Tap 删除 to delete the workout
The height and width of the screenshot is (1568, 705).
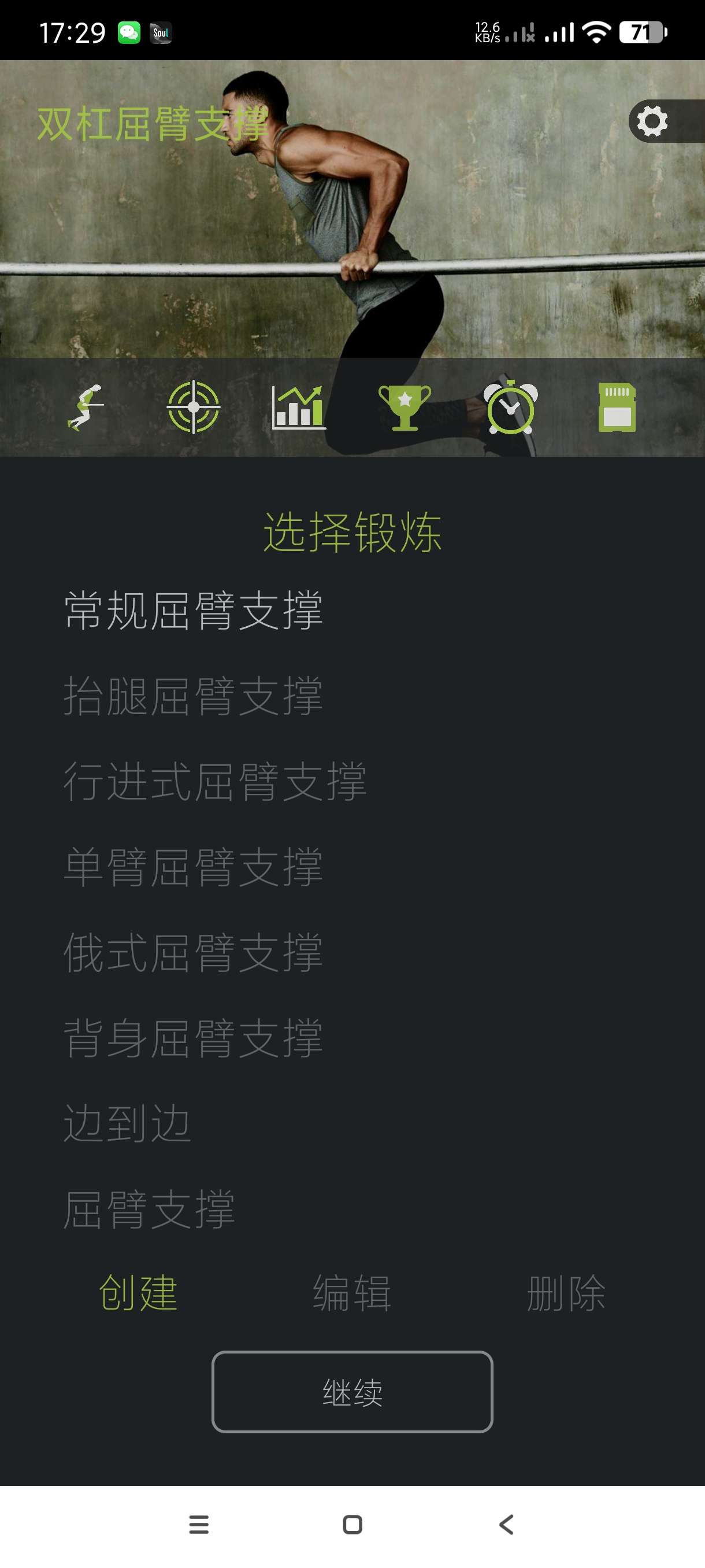tap(566, 1293)
